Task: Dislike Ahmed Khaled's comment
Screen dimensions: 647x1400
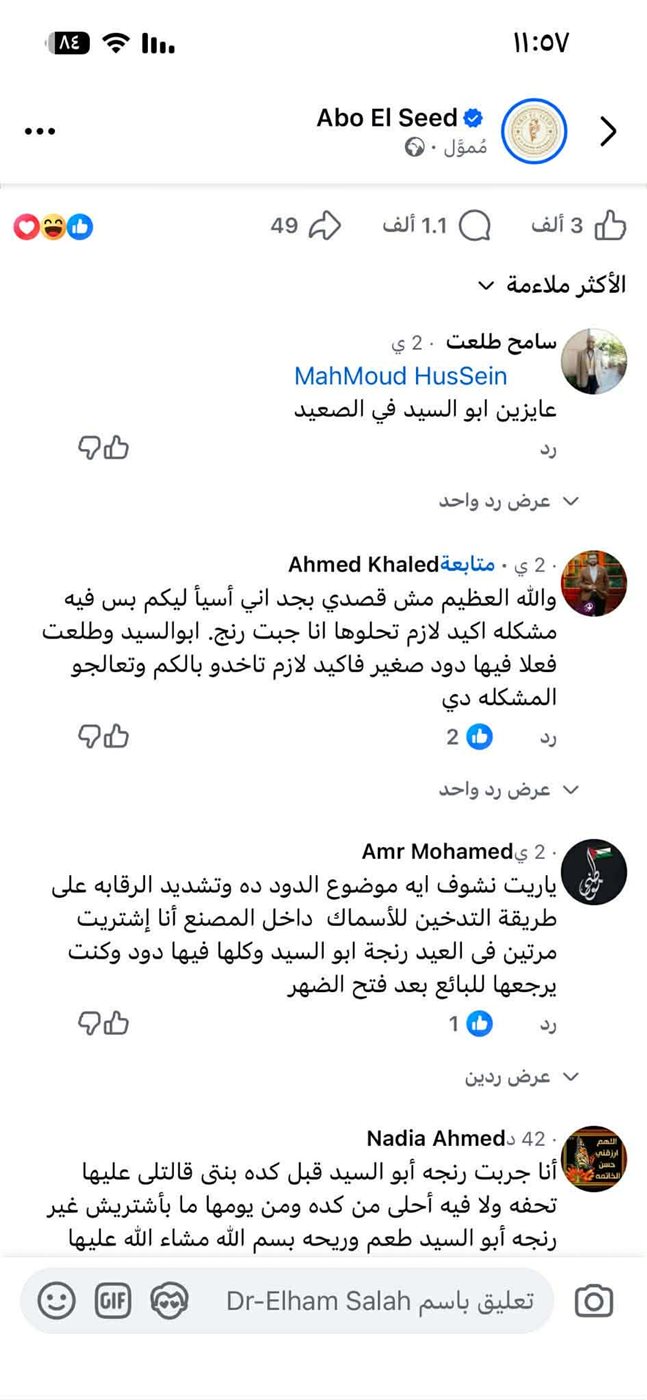Action: click(x=89, y=737)
